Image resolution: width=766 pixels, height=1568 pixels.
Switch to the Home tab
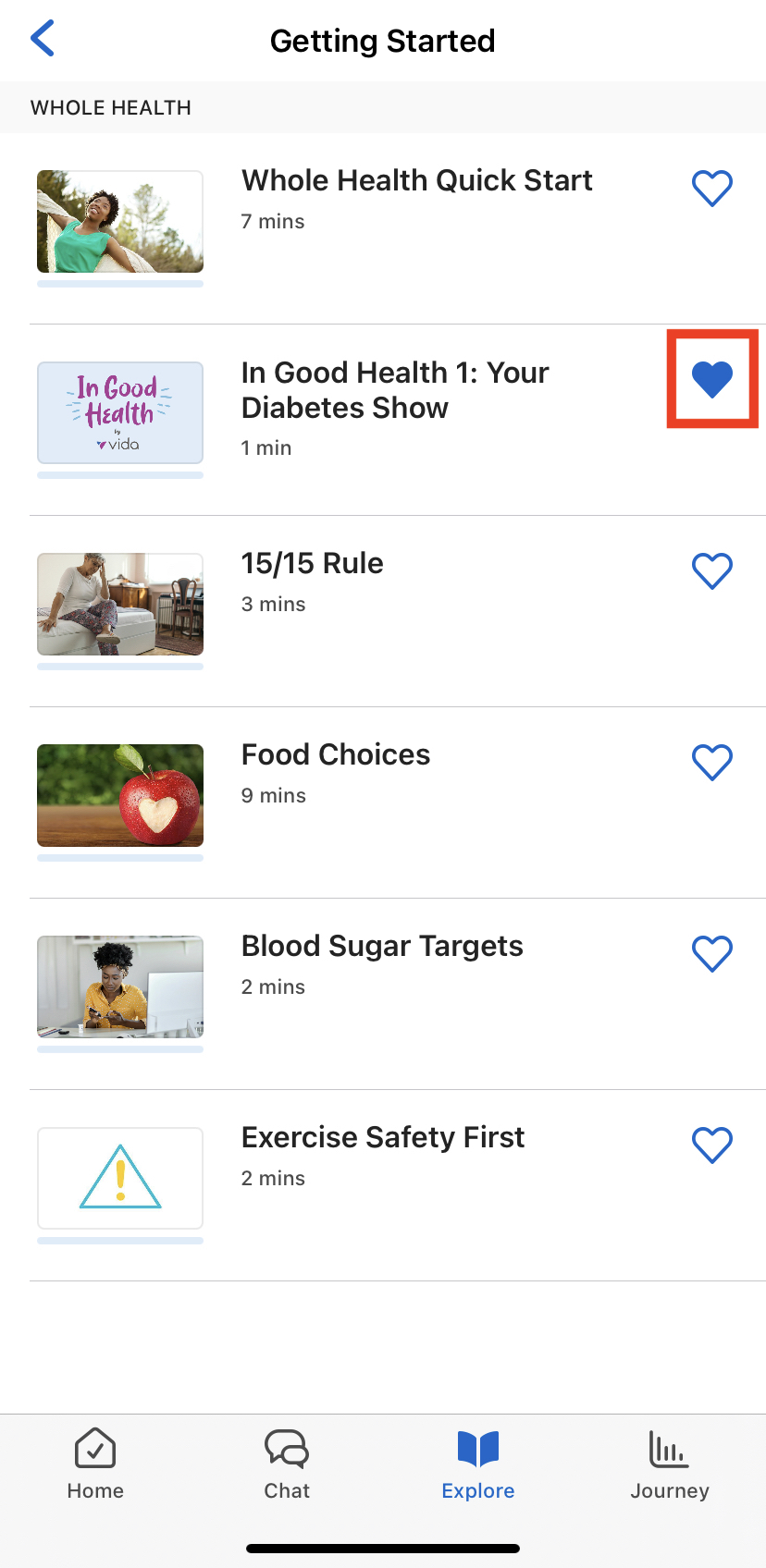click(x=95, y=1464)
